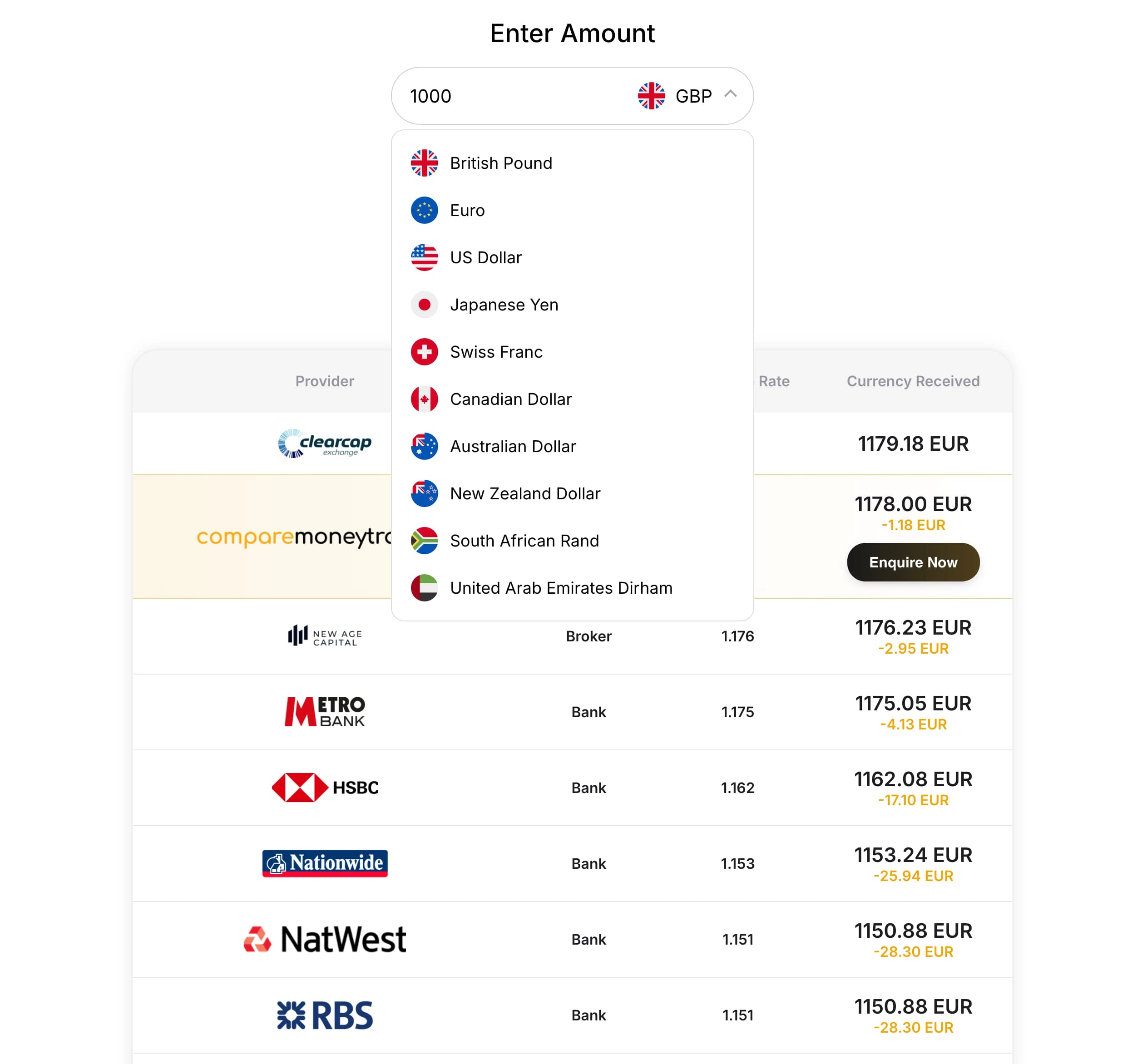Select Japanese Yen option
Screen dimensions: 1147x1064
[504, 305]
